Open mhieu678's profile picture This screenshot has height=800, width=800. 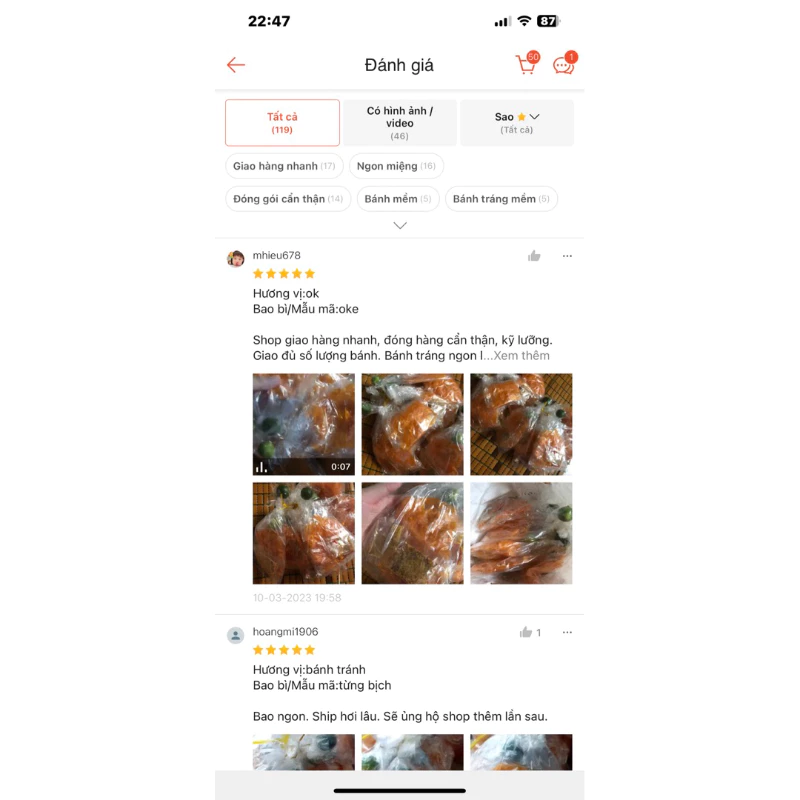pyautogui.click(x=236, y=259)
